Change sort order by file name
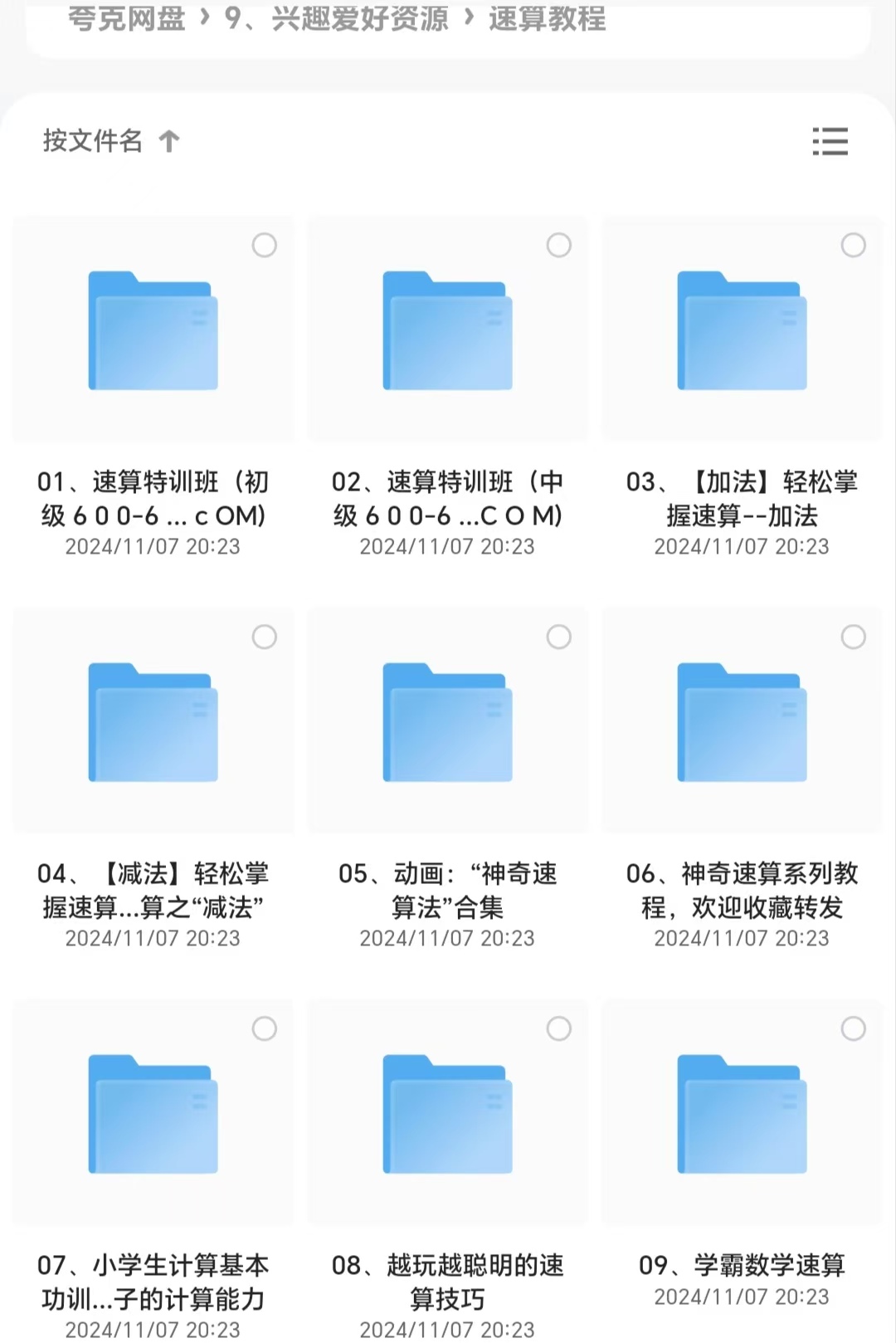Screen dimensions: 896x1343 [x=110, y=141]
